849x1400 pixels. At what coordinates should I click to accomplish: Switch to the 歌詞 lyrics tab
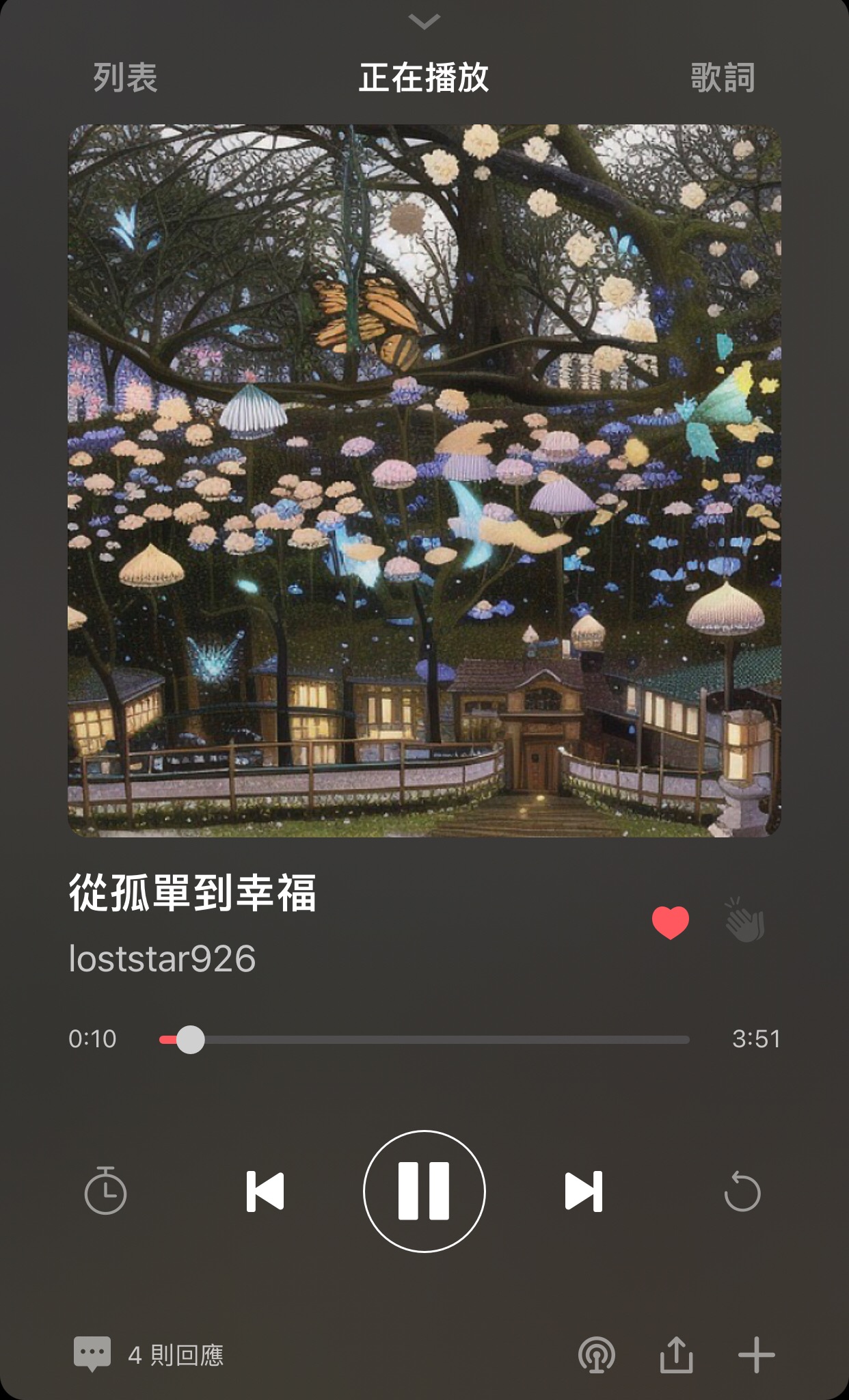point(723,78)
